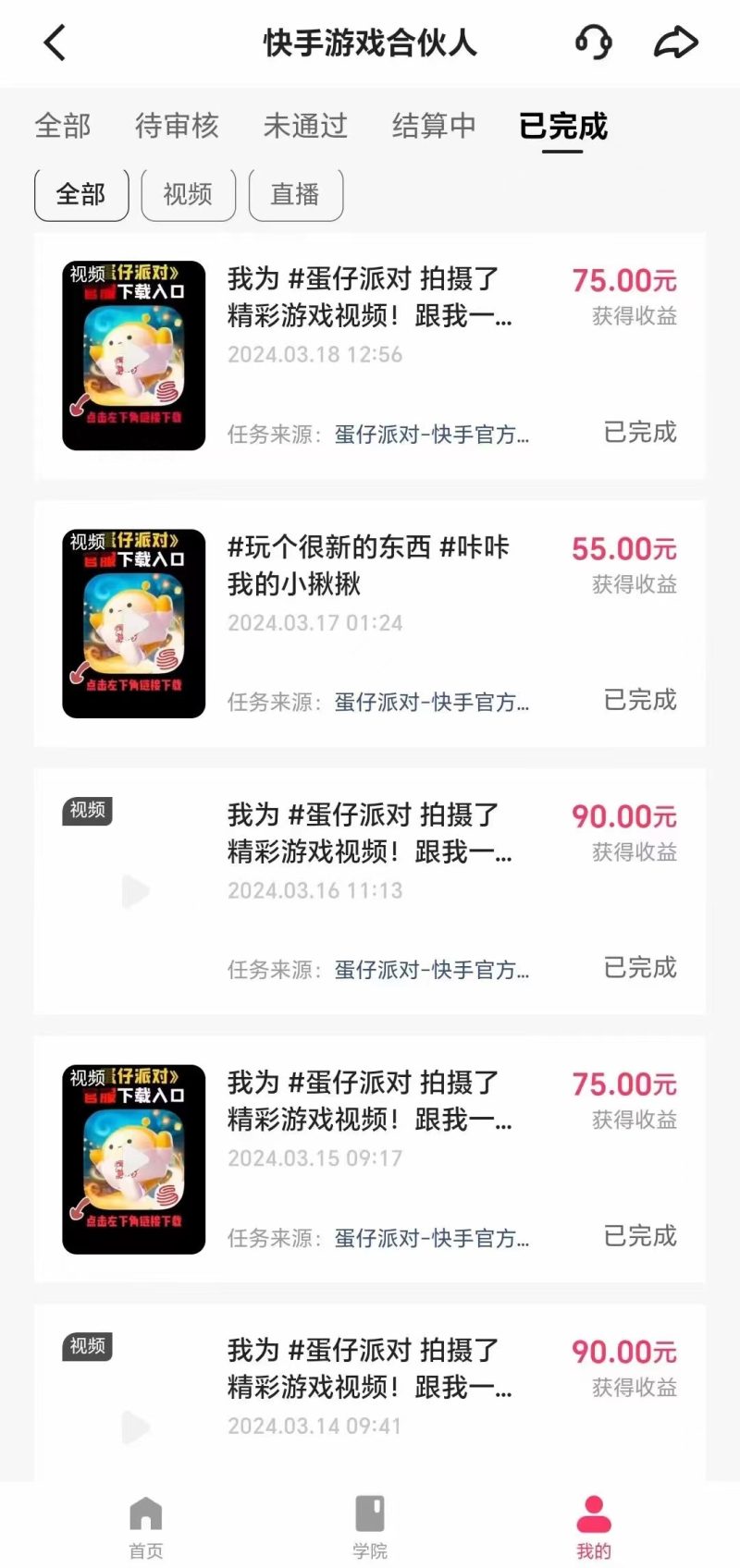Viewport: 740px width, 1568px height.
Task: Play the 2024.03.16 video with the play icon
Action: (135, 890)
